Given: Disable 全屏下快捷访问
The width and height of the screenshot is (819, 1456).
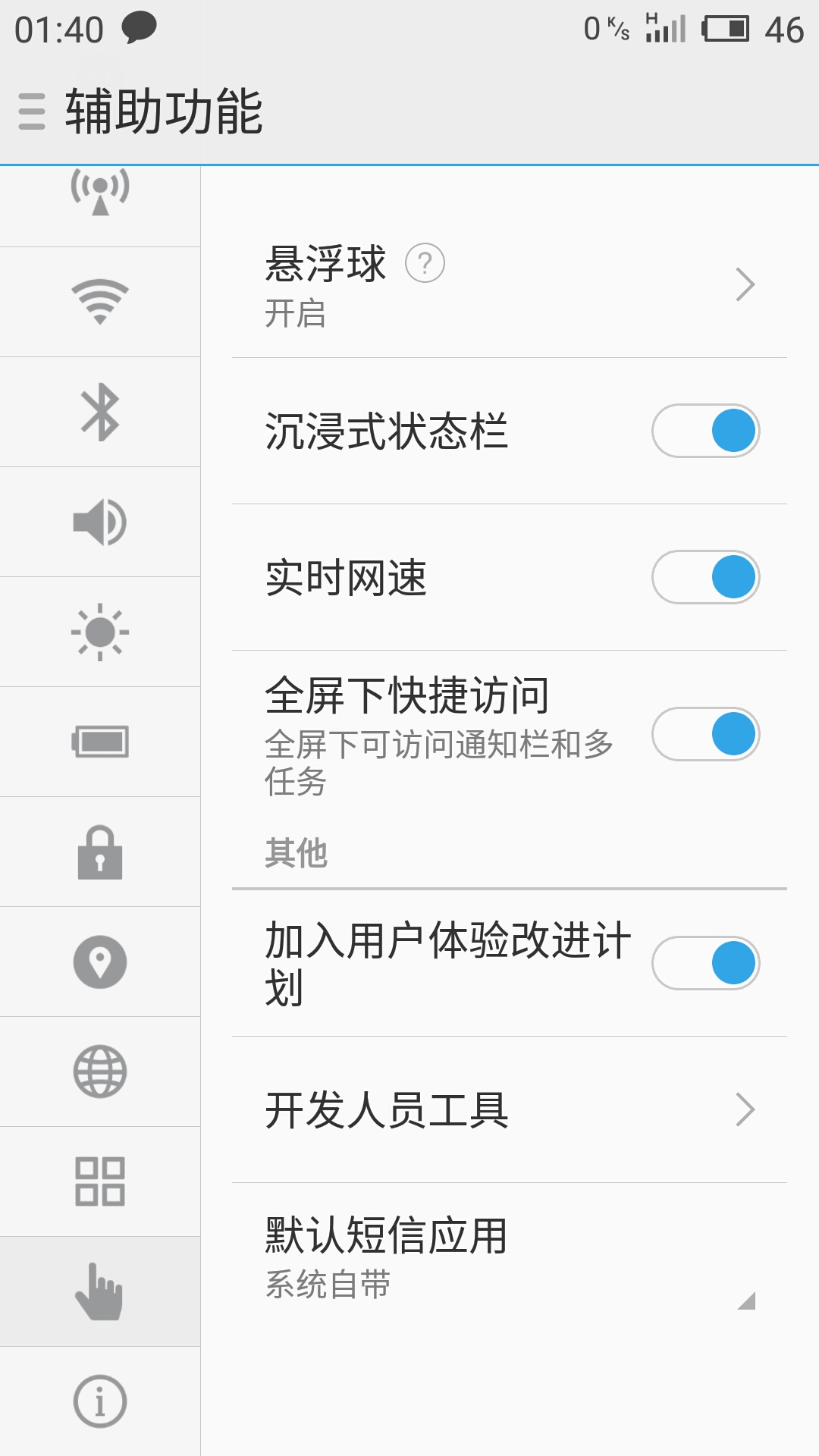Looking at the screenshot, I should pyautogui.click(x=704, y=733).
